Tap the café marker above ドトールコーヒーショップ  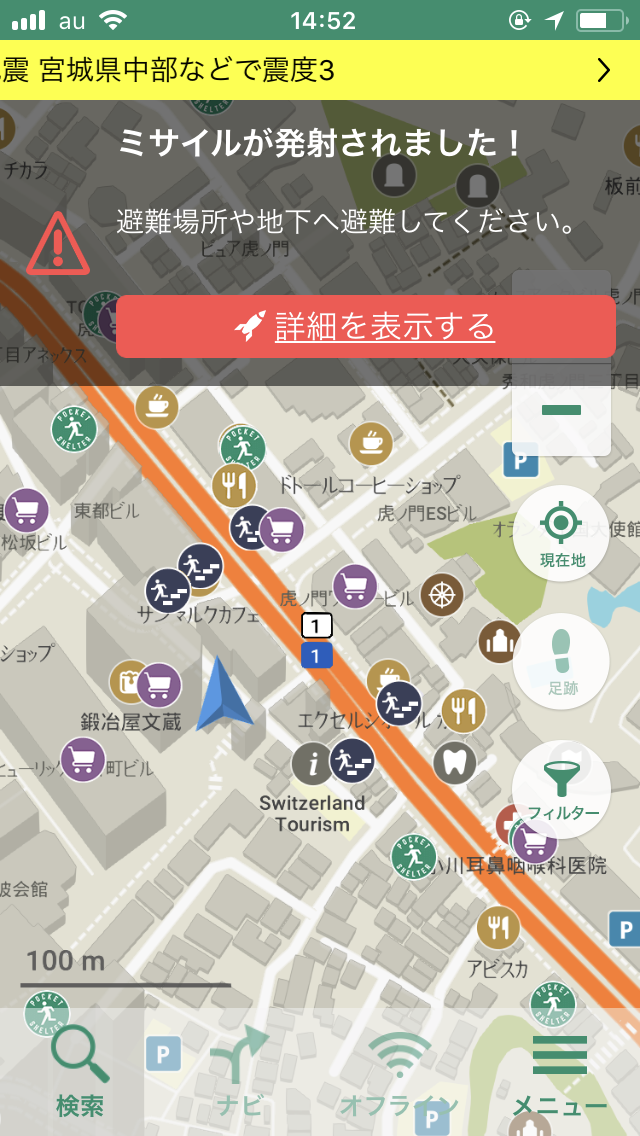371,443
